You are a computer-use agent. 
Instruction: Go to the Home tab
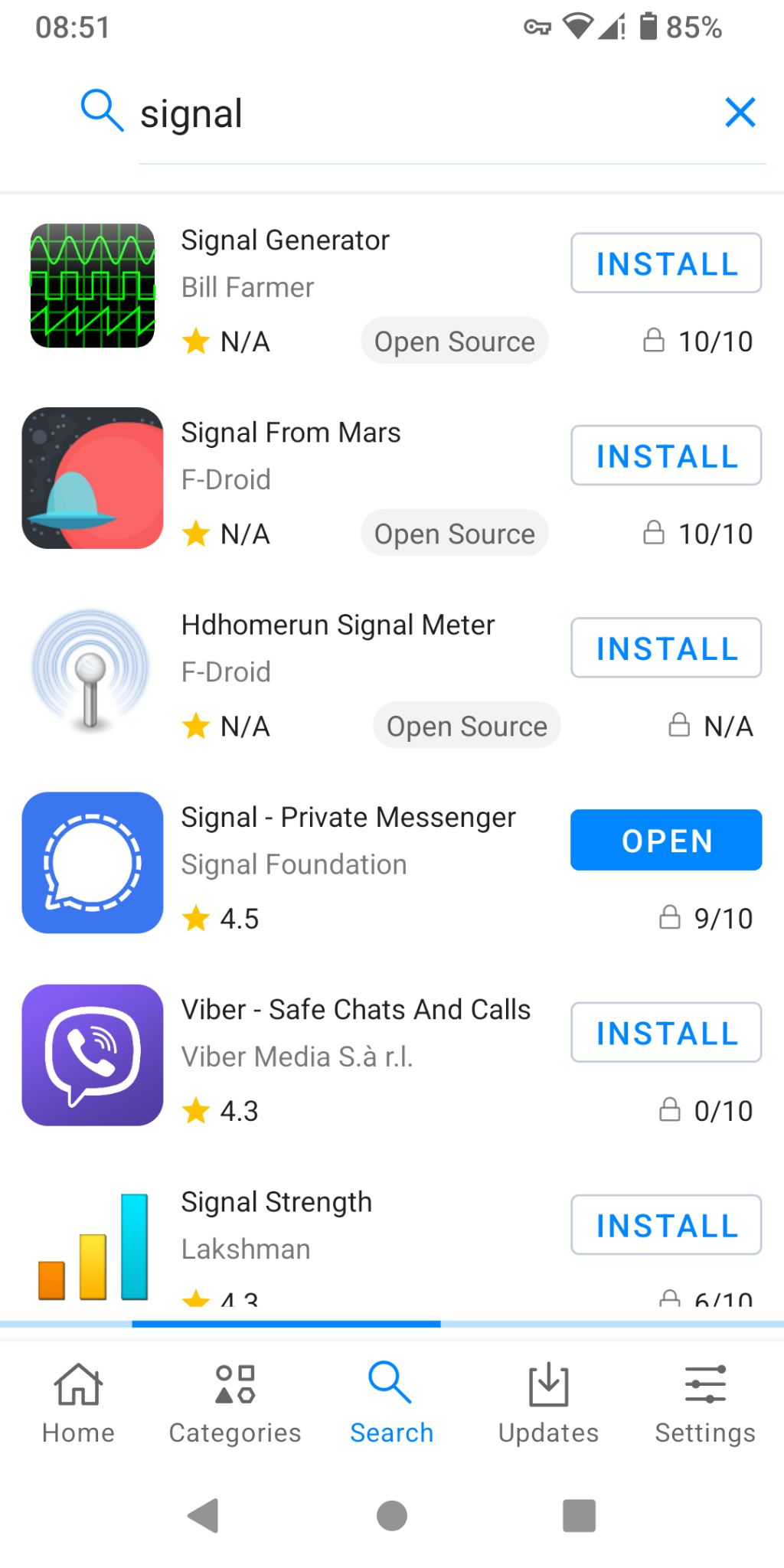click(78, 1403)
